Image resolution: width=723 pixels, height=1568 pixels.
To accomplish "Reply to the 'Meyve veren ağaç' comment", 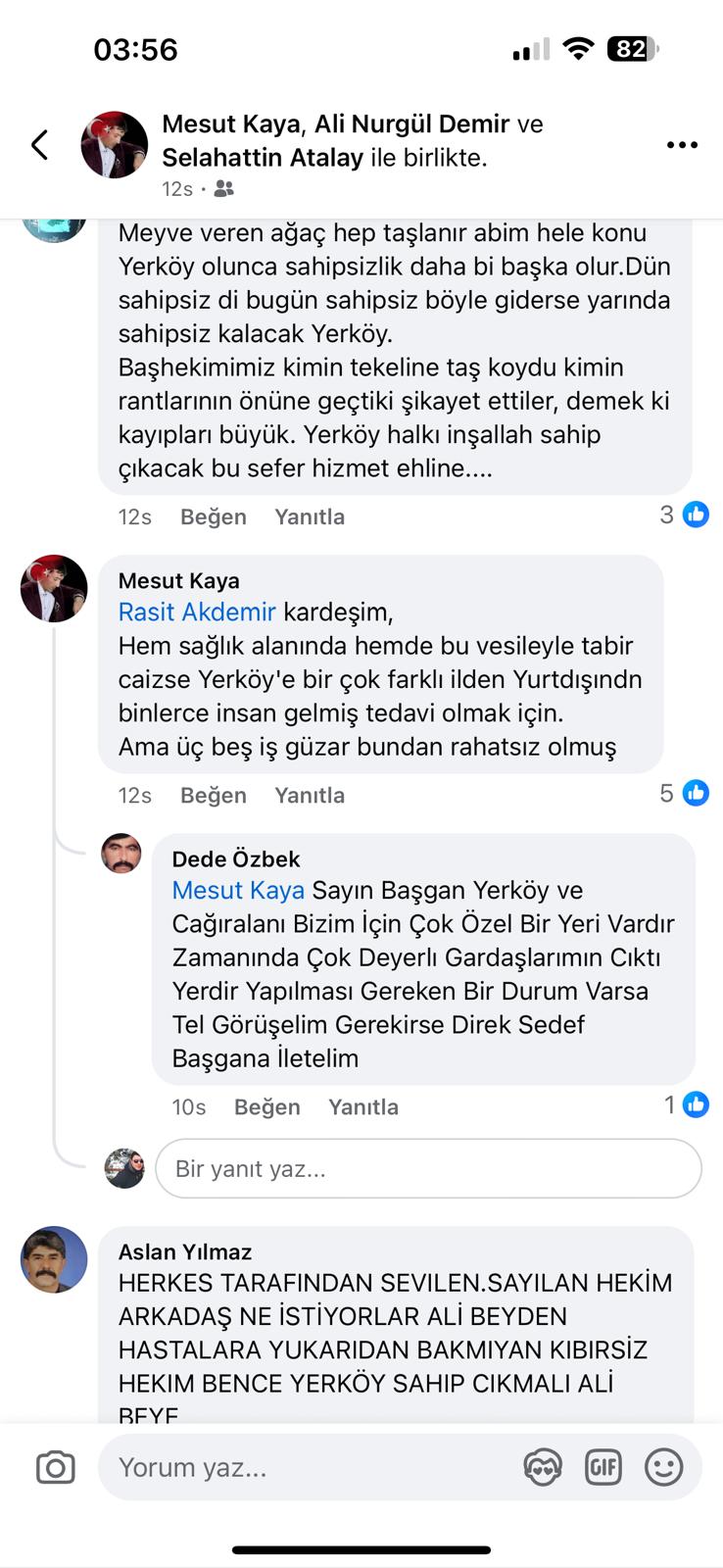I will [x=310, y=517].
